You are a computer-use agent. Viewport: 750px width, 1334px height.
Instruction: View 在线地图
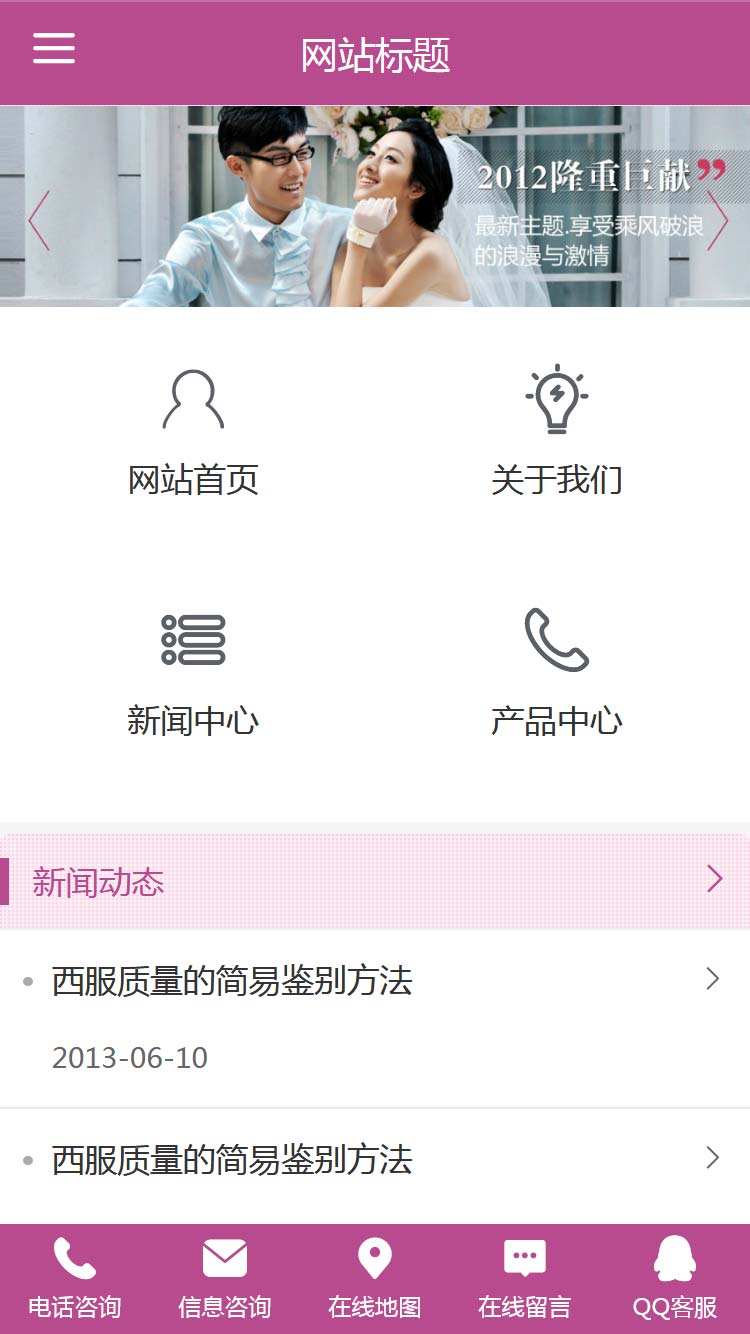(375, 1278)
